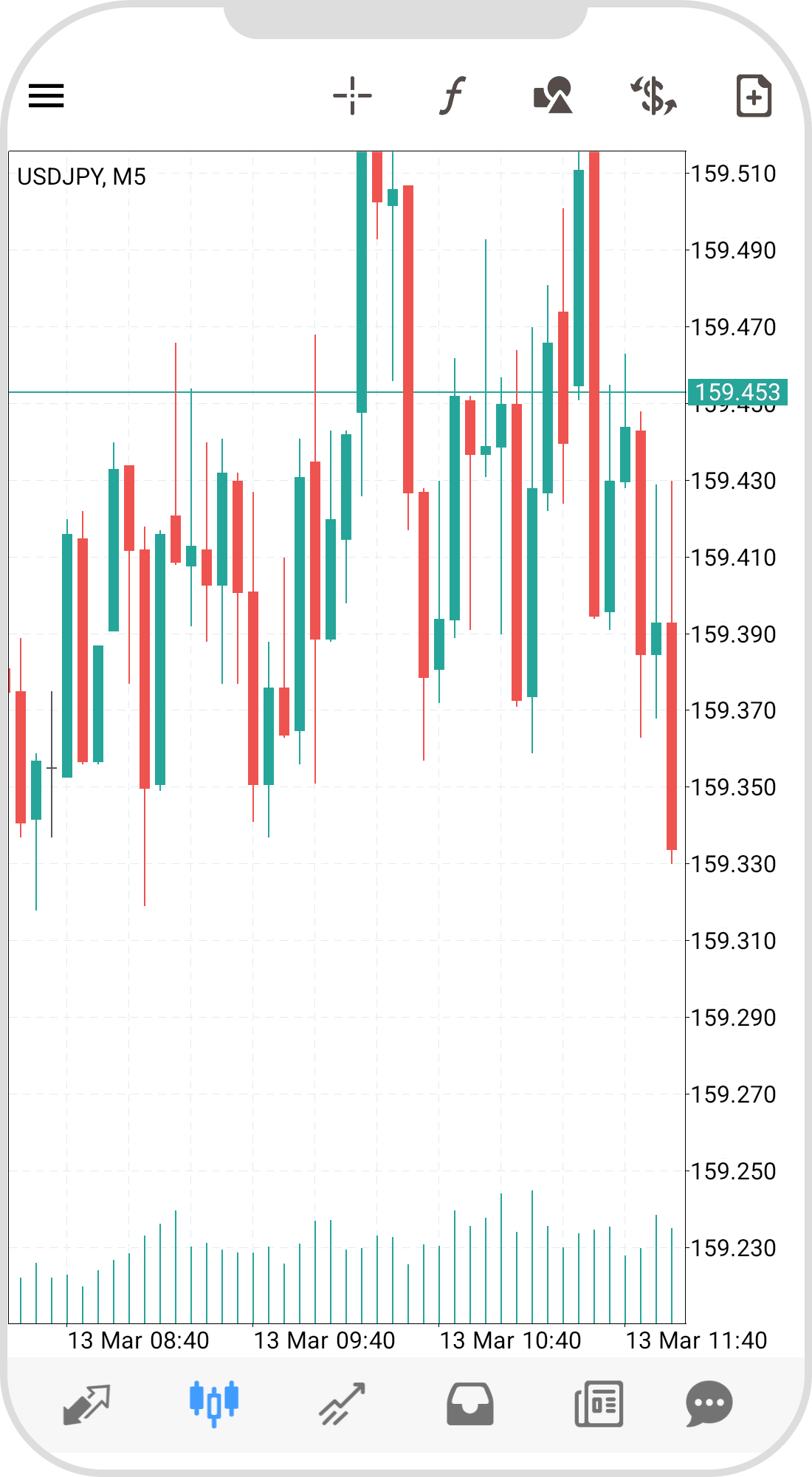The image size is (812, 1477).
Task: Select the candlestick Chart tab
Action: [x=214, y=1403]
